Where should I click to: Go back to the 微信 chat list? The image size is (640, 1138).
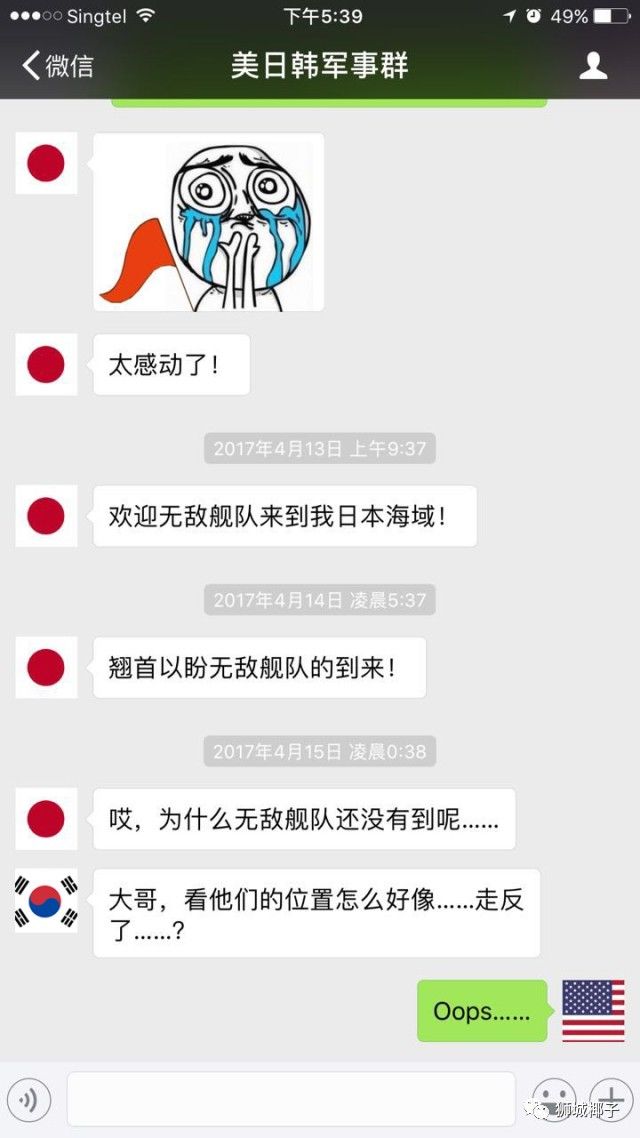click(58, 66)
